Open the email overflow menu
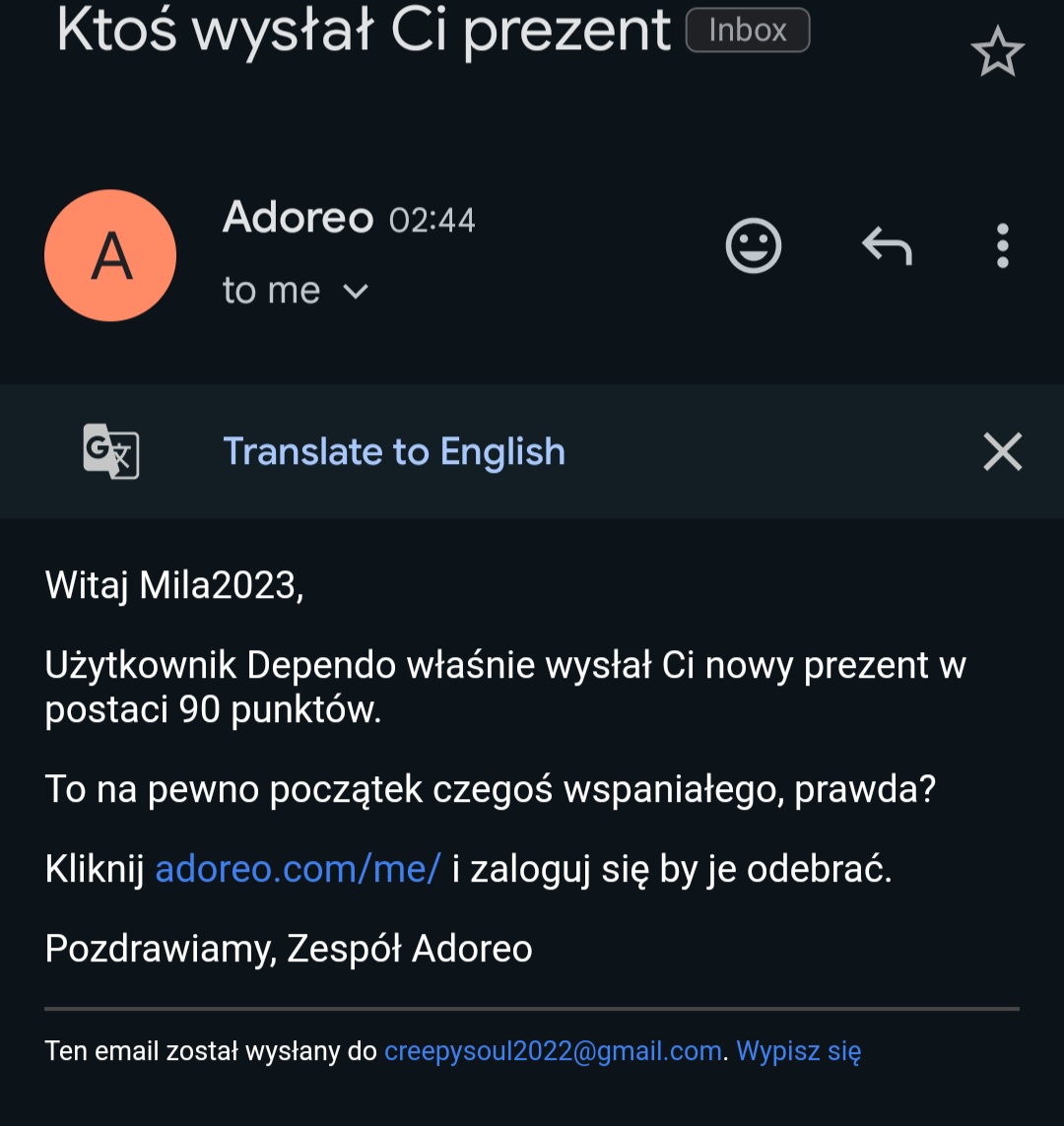Screen dimensions: 1064x1126 pos(1002,245)
